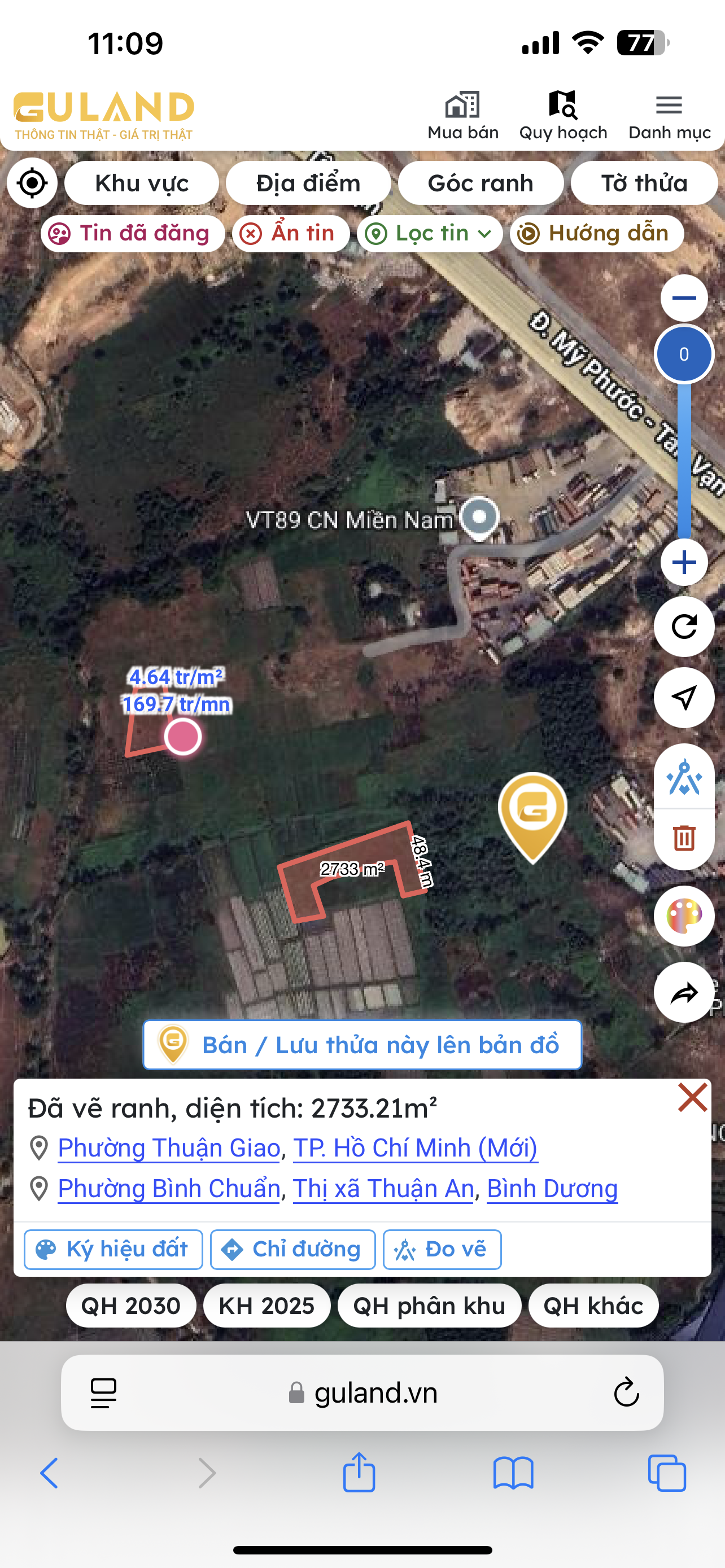Open the Tờ thửa search chip
The height and width of the screenshot is (1568, 725).
pos(644,183)
